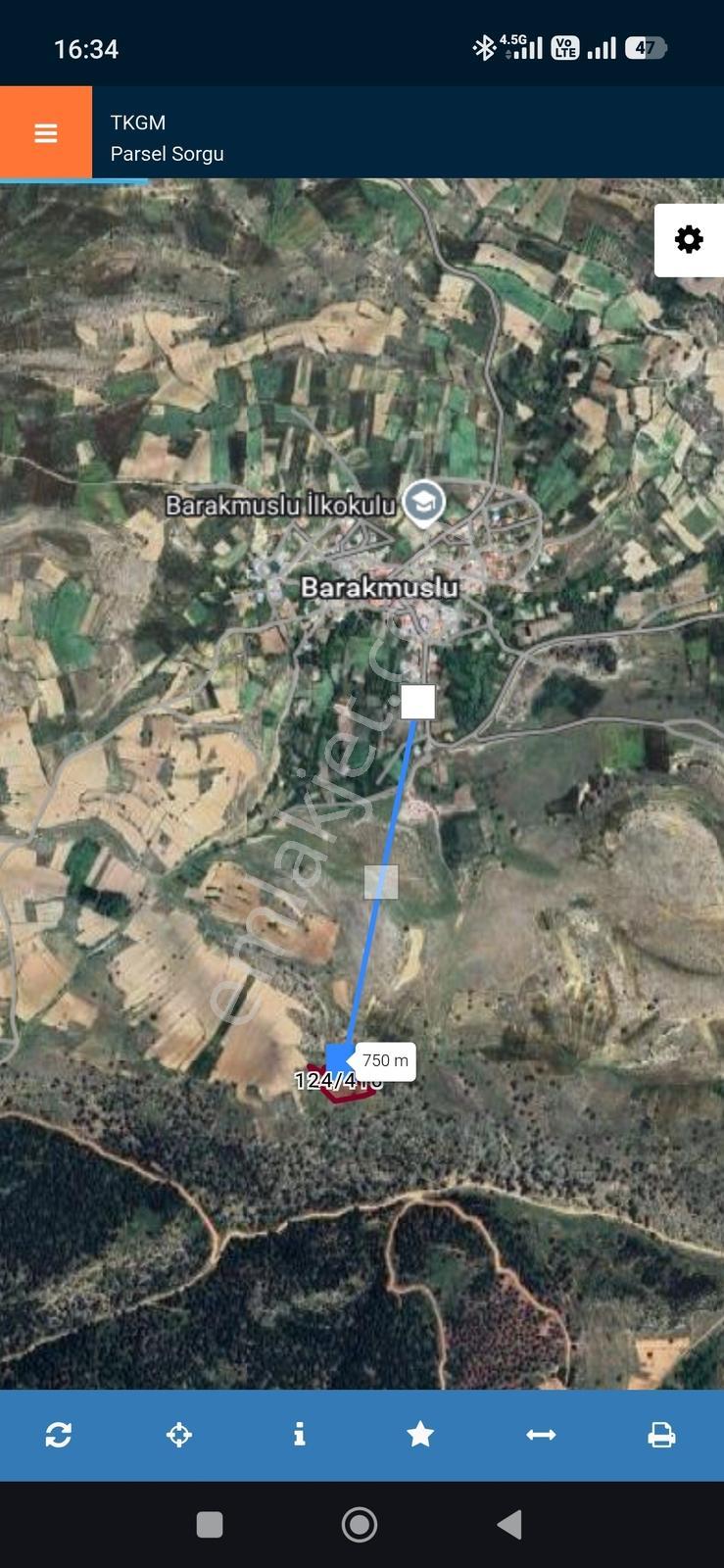Viewport: 724px width, 1568px height.
Task: Tap the Barakmuslu İlkokulu school marker
Action: pos(423,505)
